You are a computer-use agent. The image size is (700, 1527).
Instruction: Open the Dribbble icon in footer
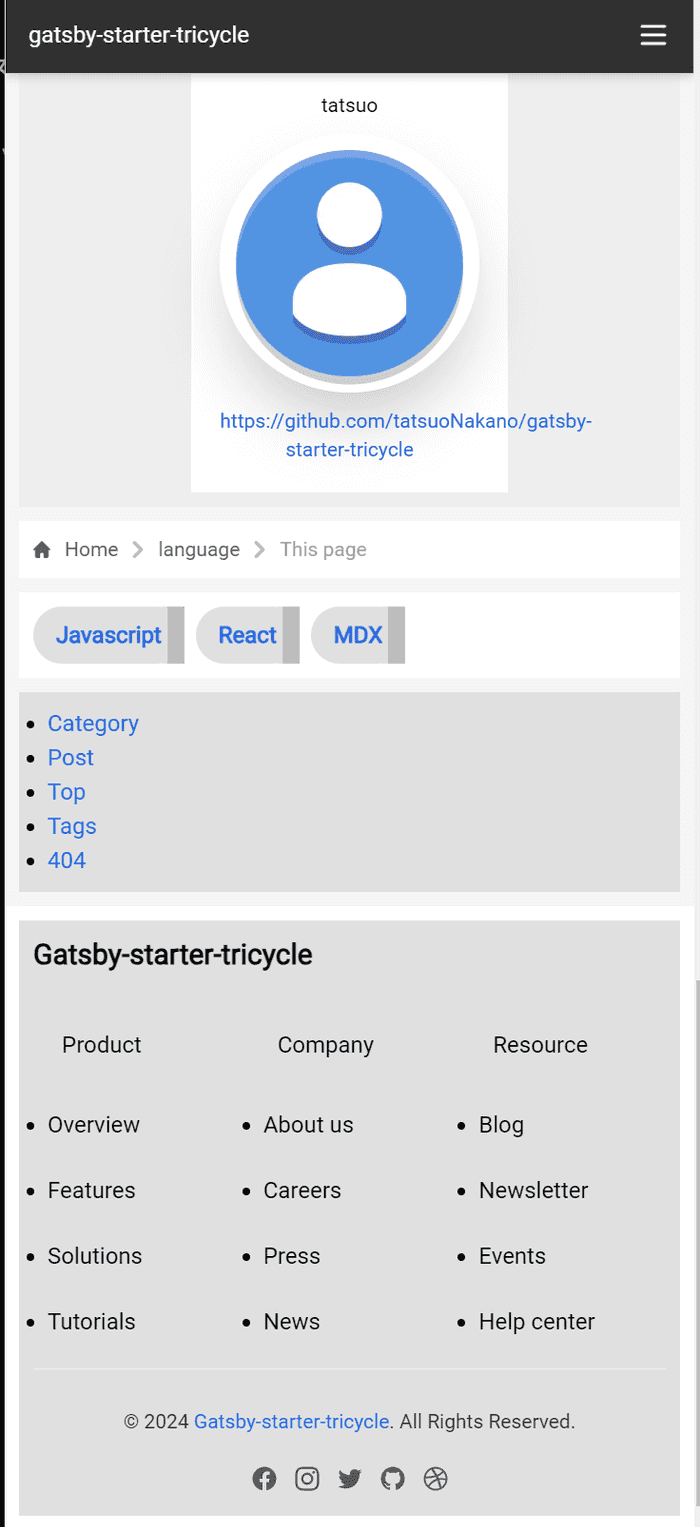click(x=435, y=1479)
